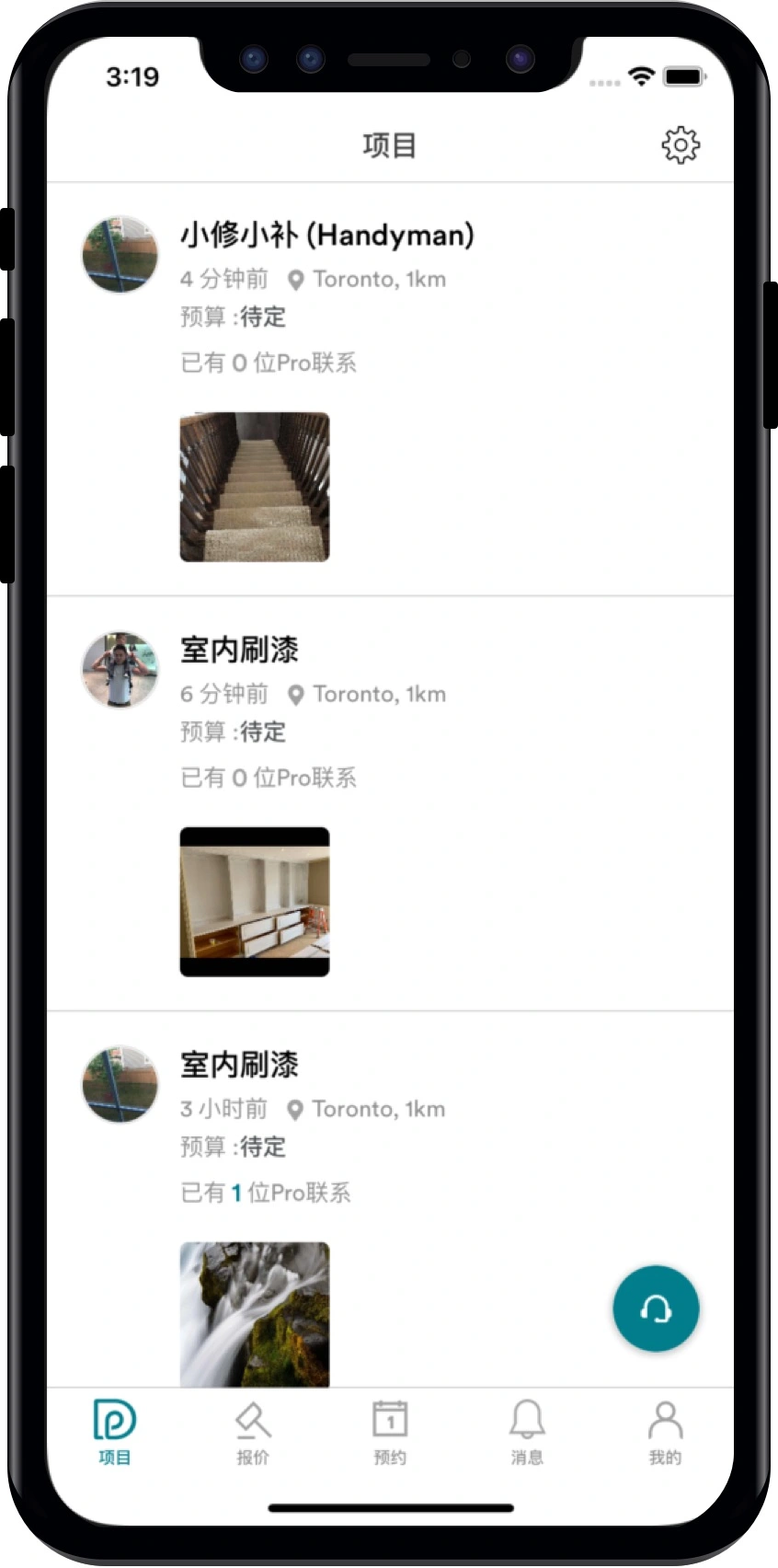The image size is (778, 1568).
Task: View the room interior photo thumbnail
Action: (x=255, y=902)
